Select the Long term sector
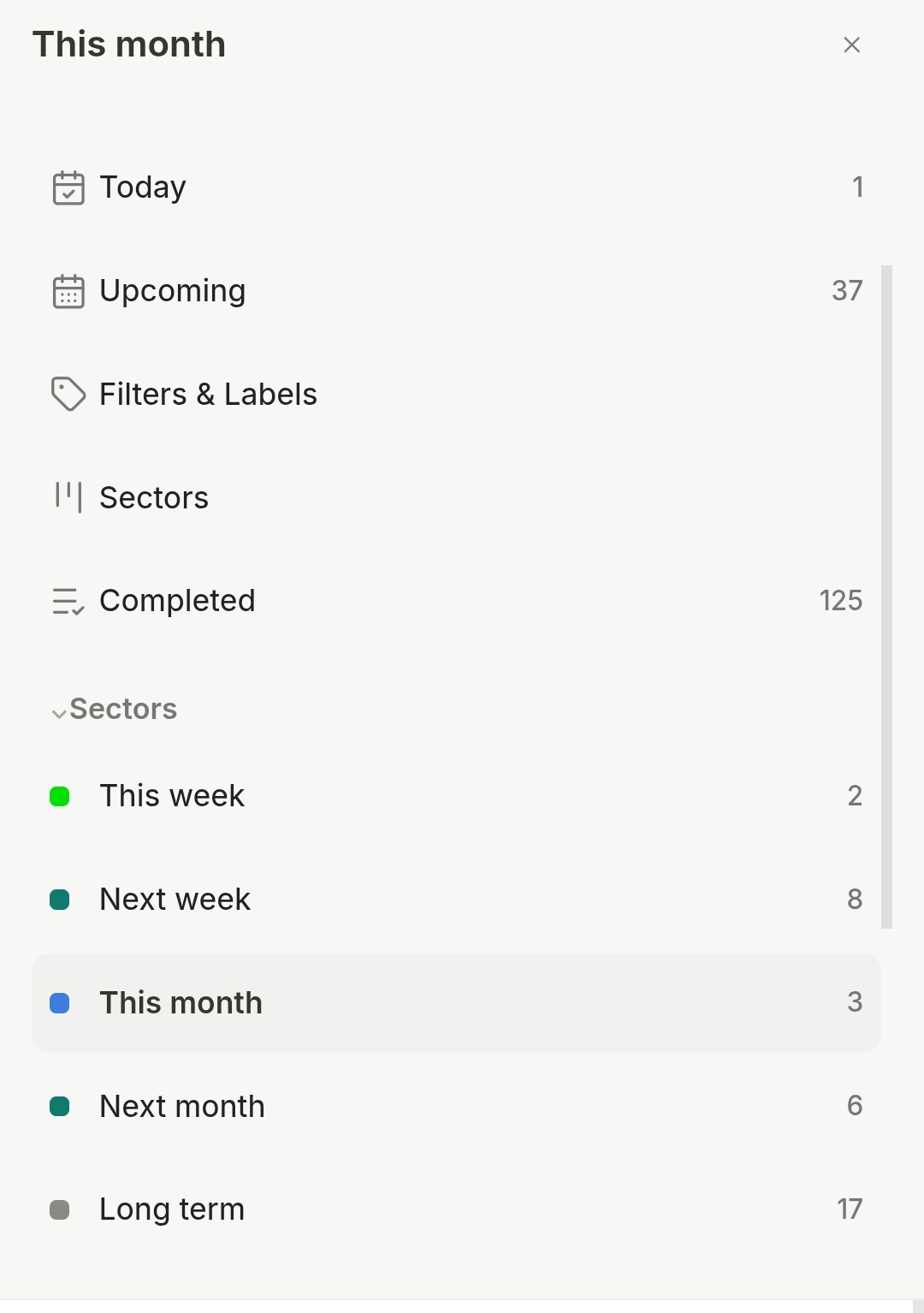The image size is (924, 1313). 456,1209
